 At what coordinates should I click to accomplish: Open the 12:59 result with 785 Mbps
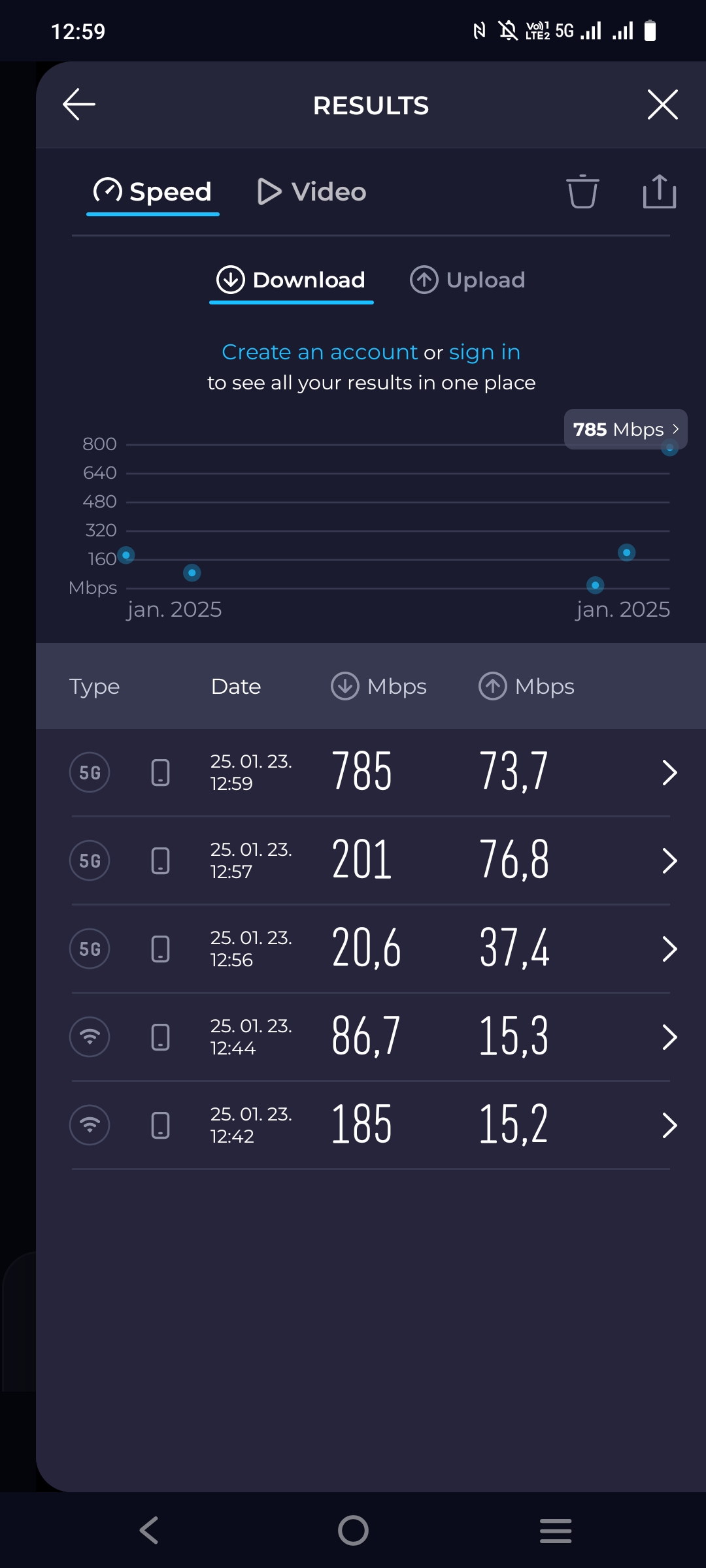(371, 772)
